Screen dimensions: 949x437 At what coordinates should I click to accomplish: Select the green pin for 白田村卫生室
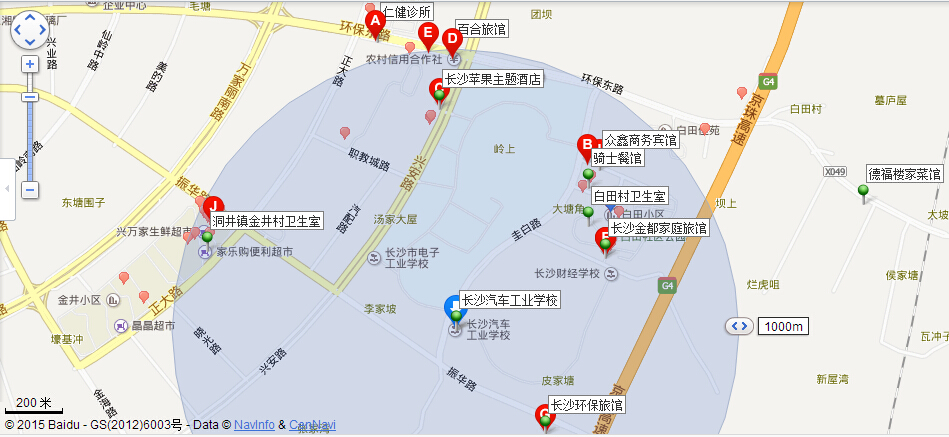[x=588, y=213]
